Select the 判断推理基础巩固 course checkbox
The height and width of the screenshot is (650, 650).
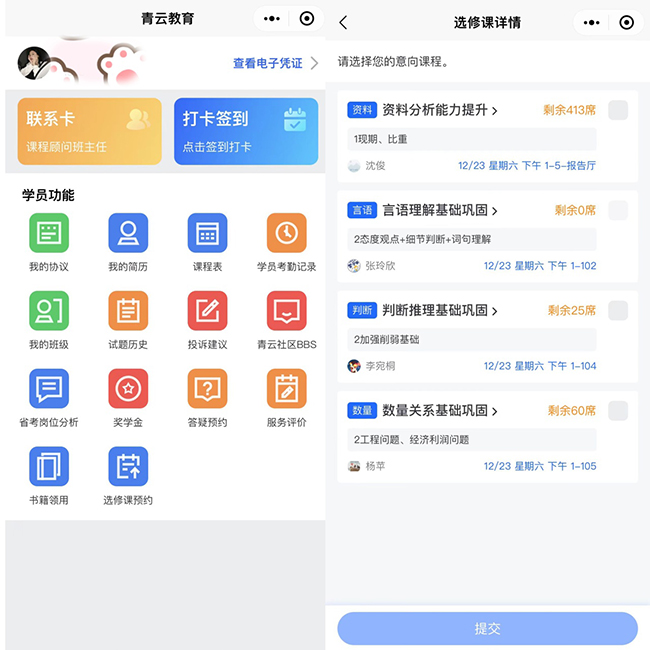click(x=618, y=310)
